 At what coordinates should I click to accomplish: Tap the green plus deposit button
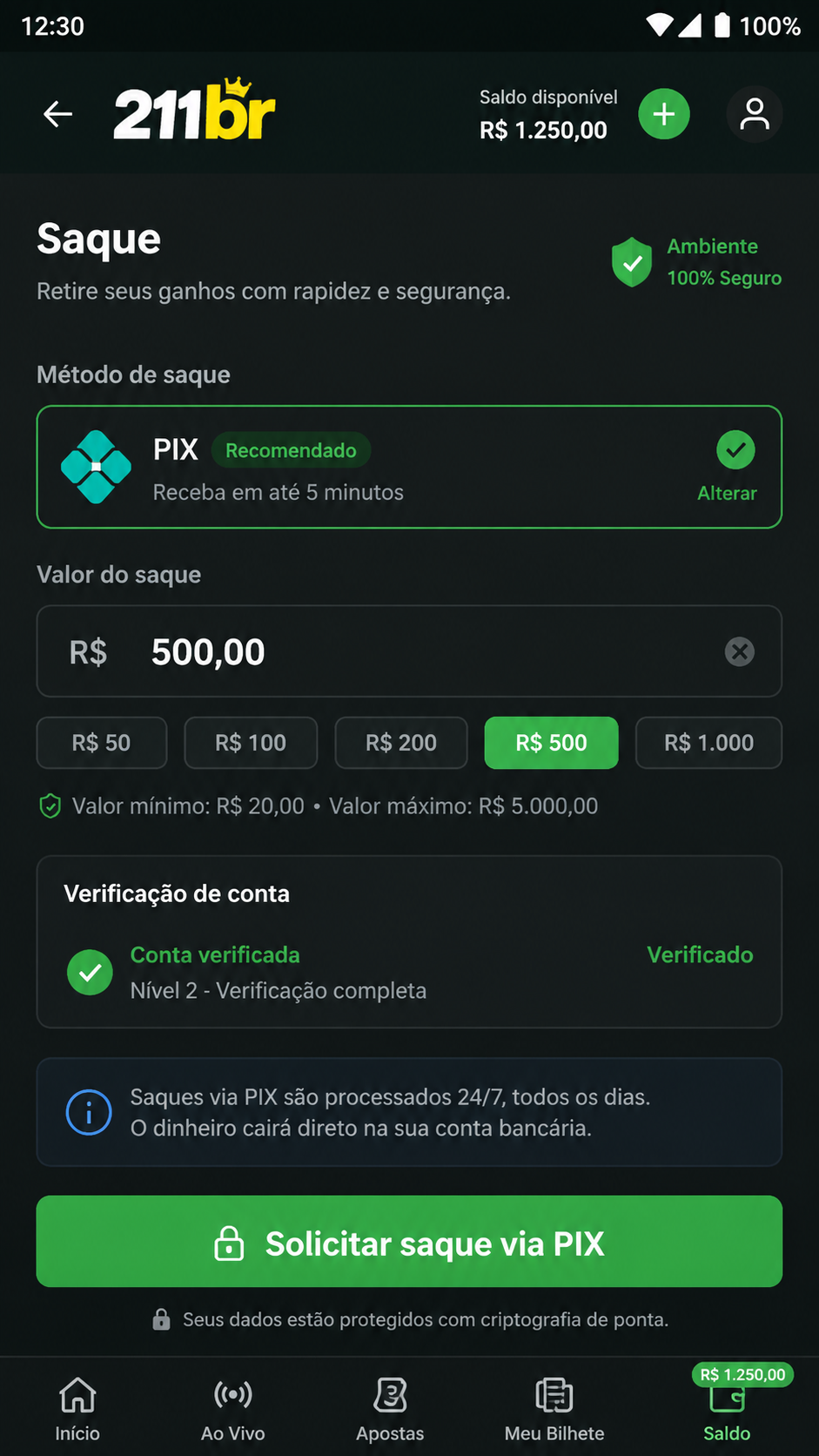point(664,114)
